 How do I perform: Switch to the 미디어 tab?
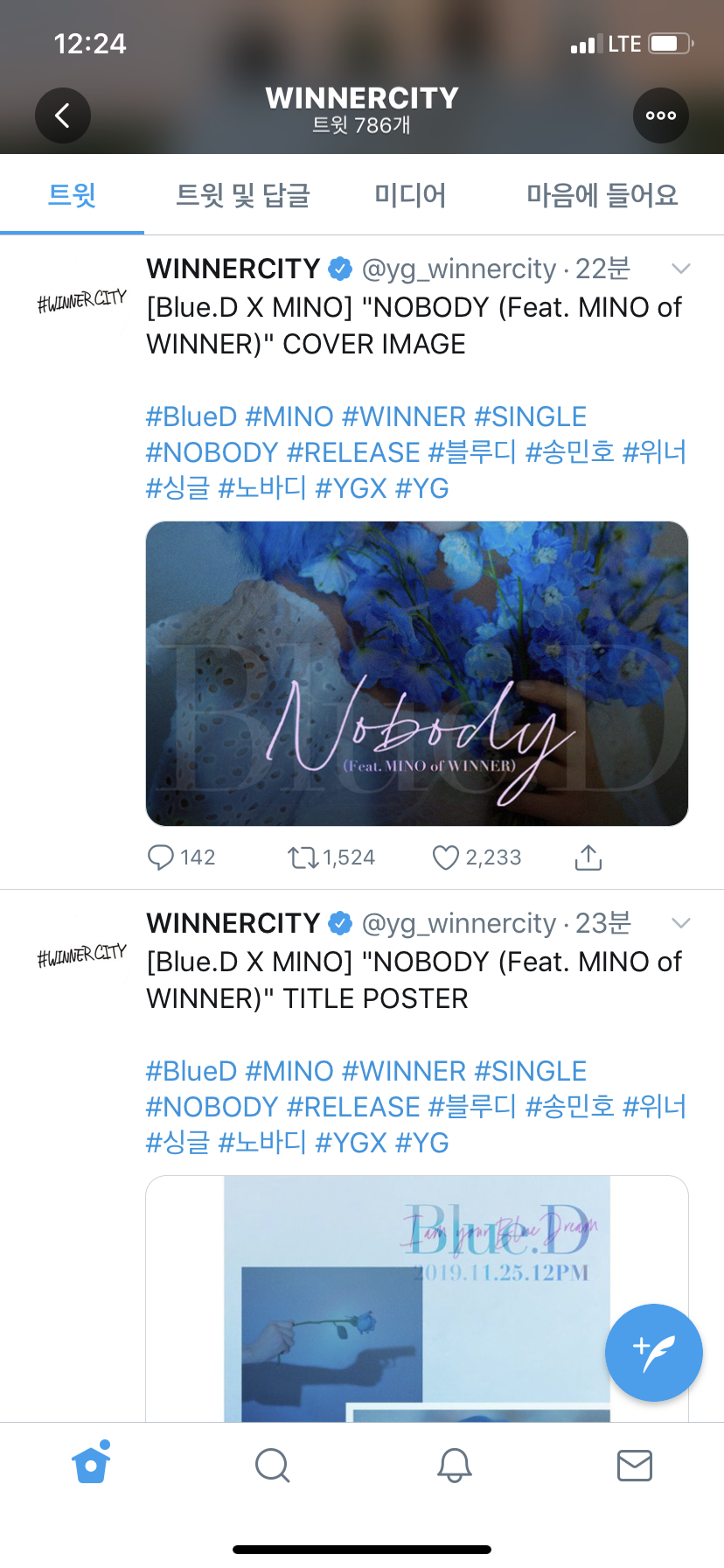410,195
